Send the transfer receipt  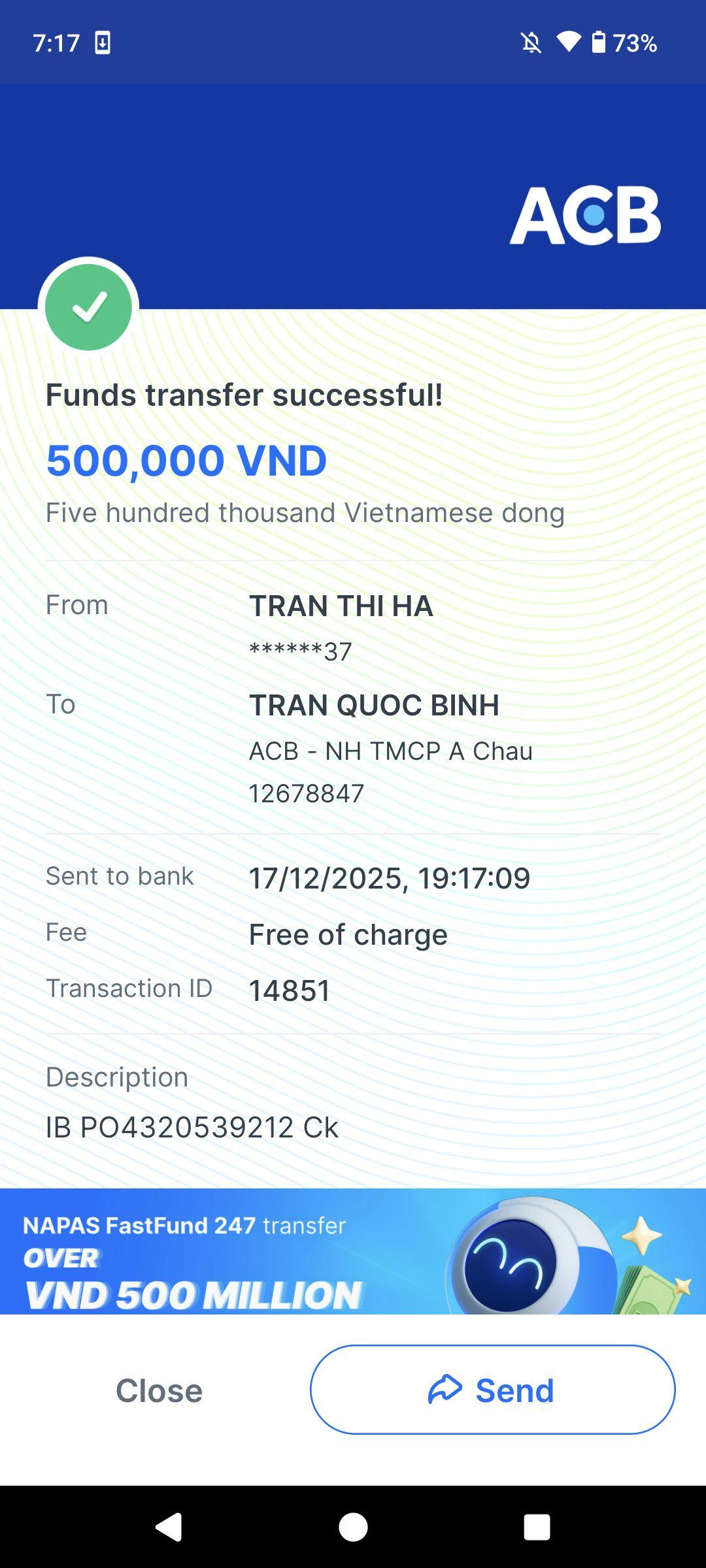(492, 1390)
